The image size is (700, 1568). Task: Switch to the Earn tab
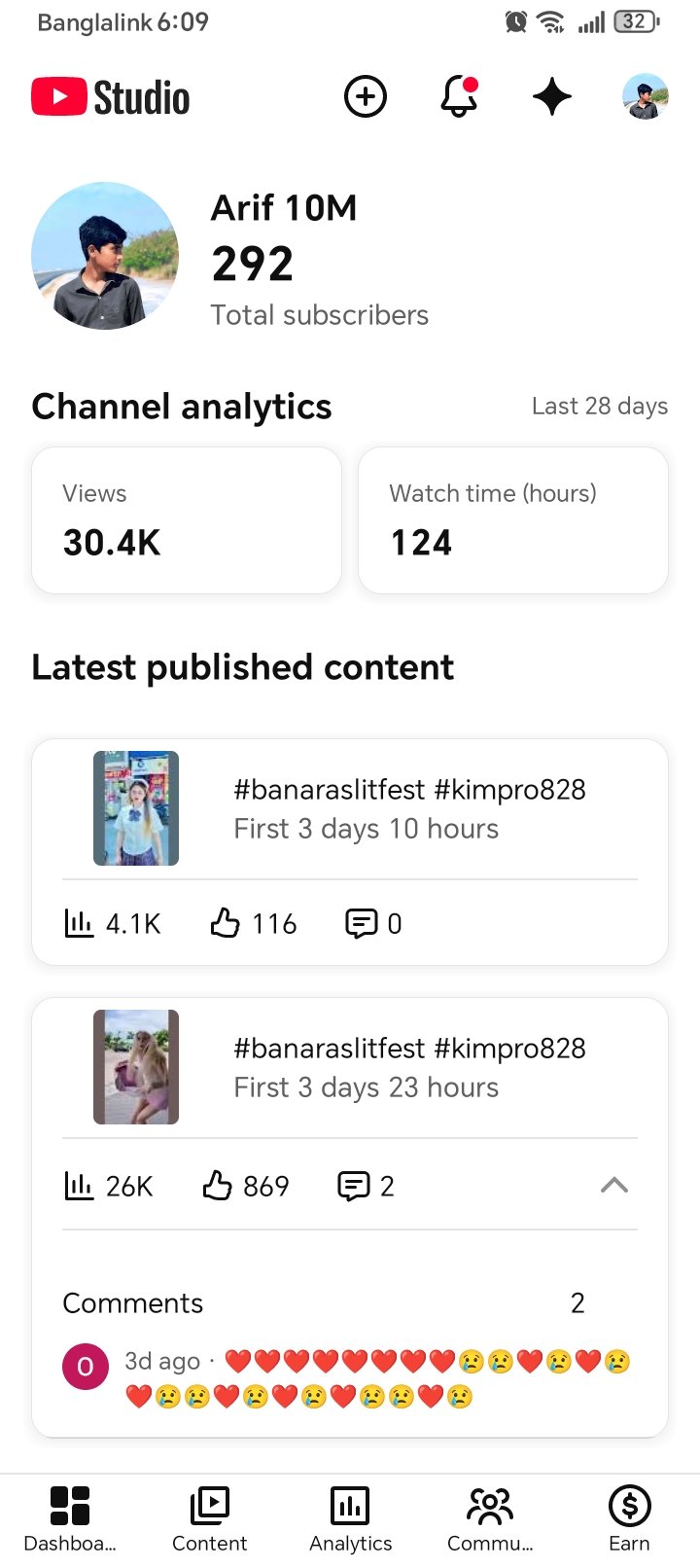point(630,1517)
